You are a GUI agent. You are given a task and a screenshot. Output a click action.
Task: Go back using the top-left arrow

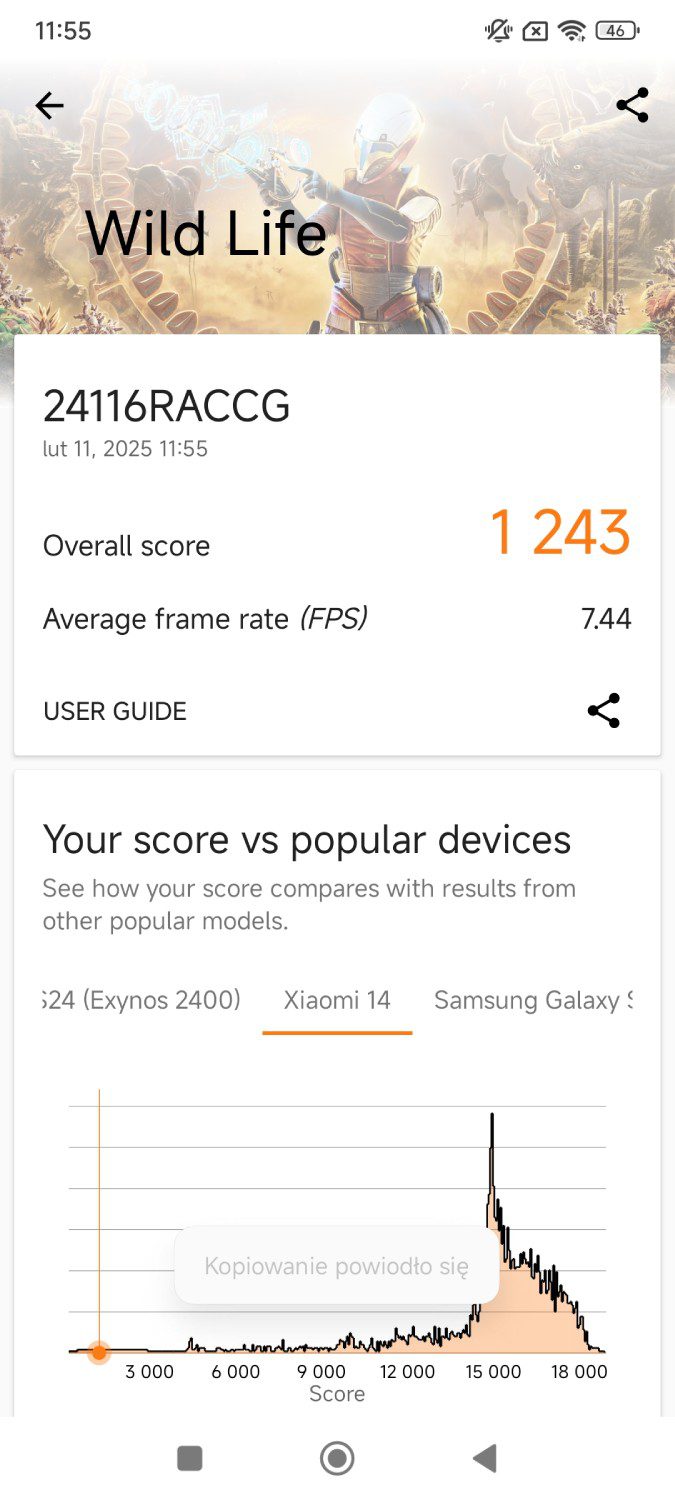point(49,105)
